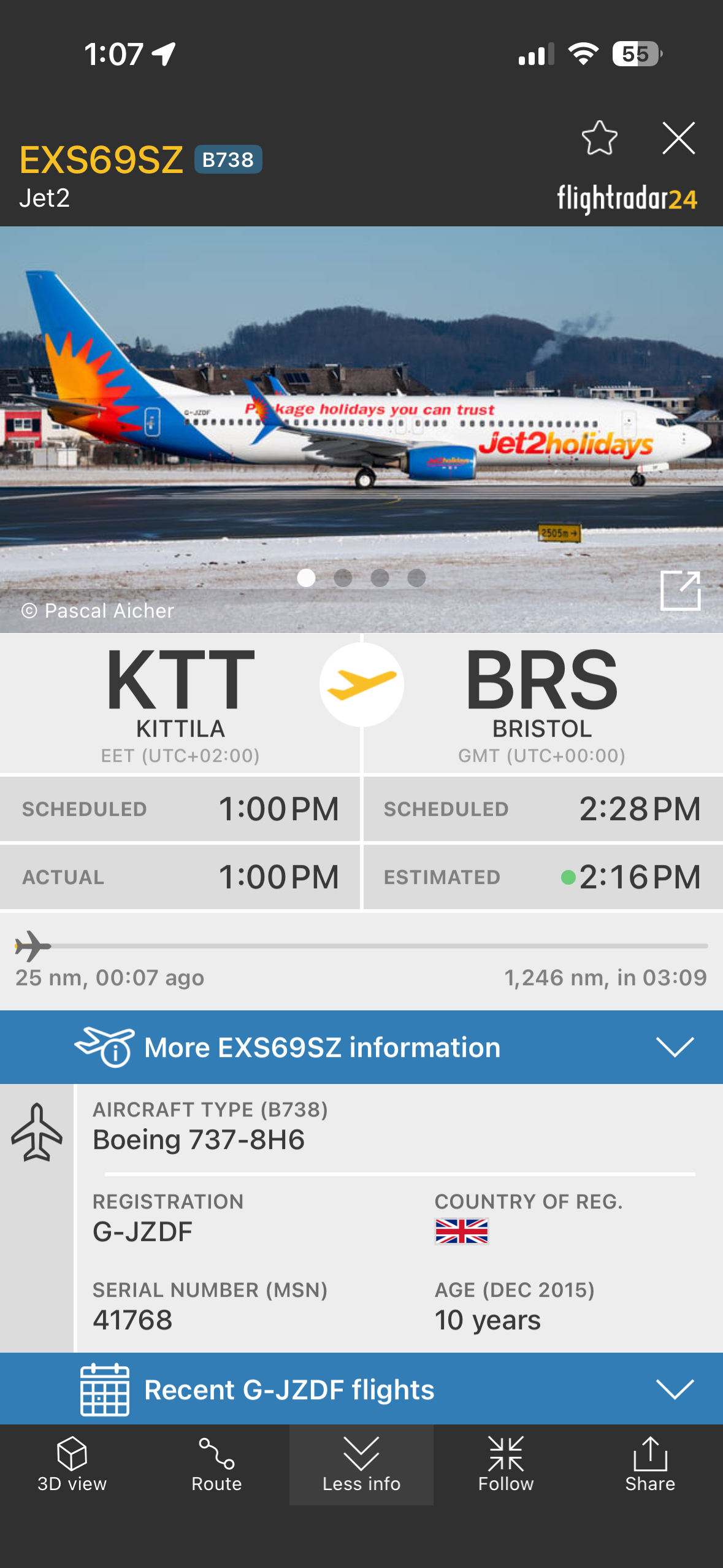Collapse details with Less info

(x=361, y=1465)
